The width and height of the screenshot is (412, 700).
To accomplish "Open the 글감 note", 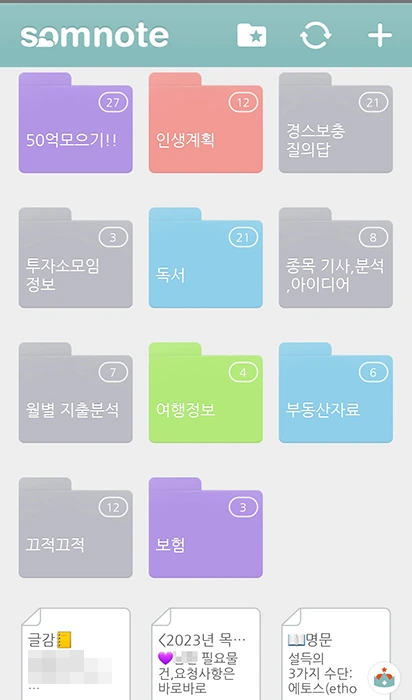I will (x=76, y=654).
